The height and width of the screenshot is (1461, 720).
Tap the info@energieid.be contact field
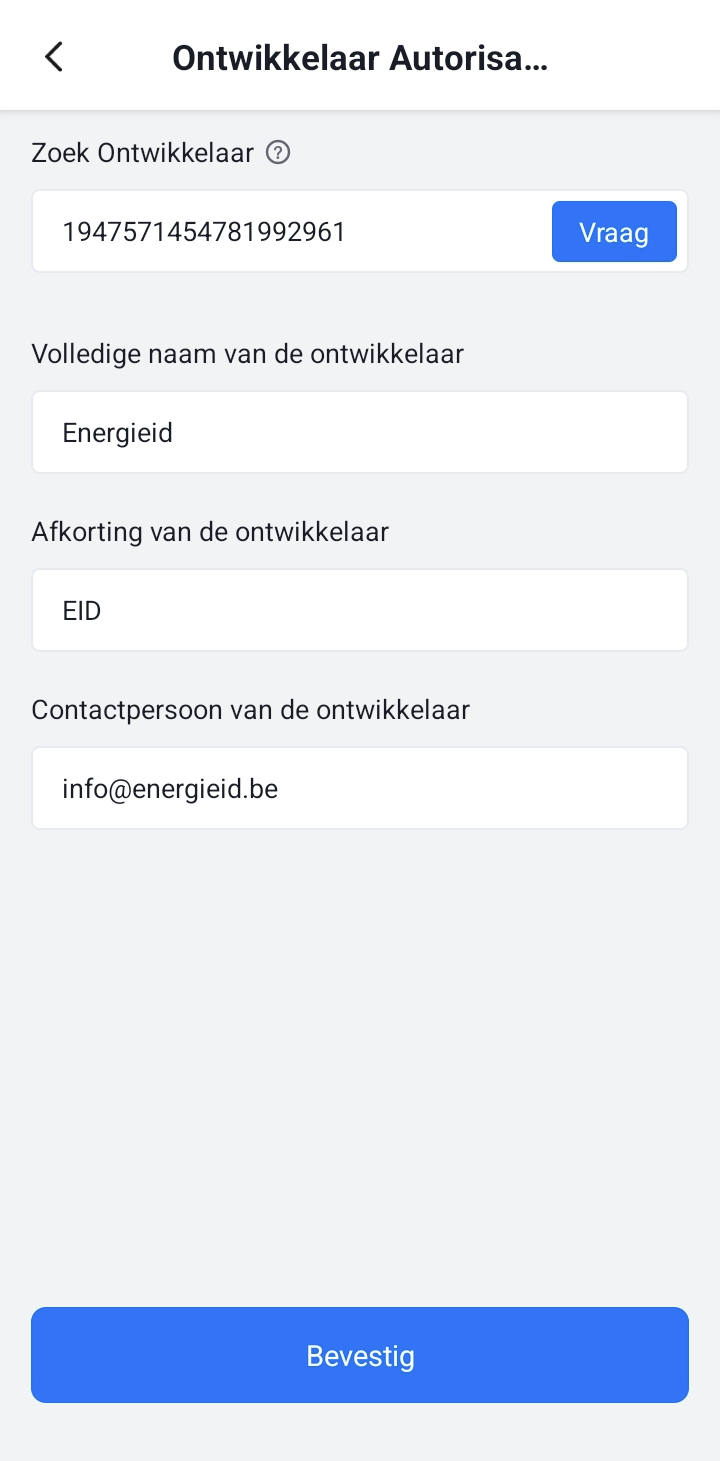tap(360, 788)
